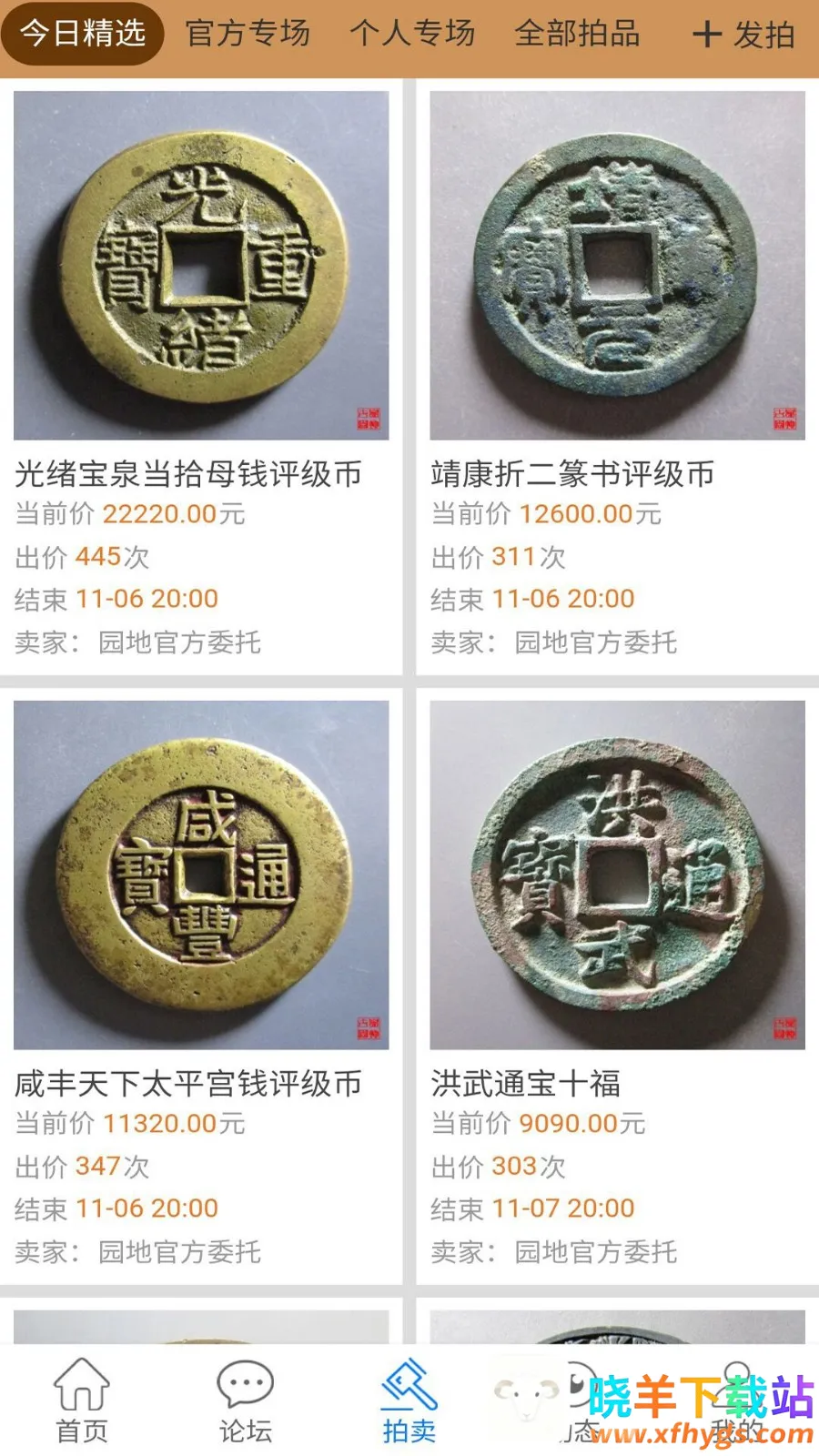Show the 全部拍品 tab
The width and height of the screenshot is (819, 1456).
pyautogui.click(x=577, y=34)
